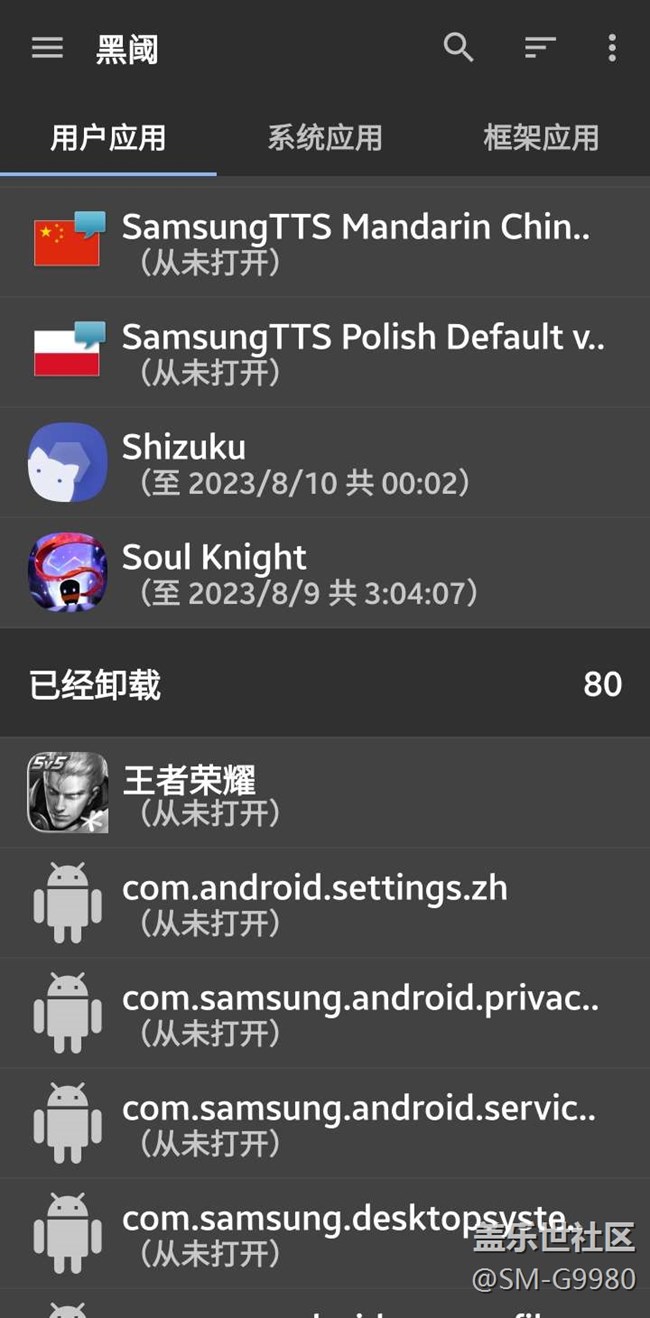Switch to the 系统应用 tab

[324, 138]
